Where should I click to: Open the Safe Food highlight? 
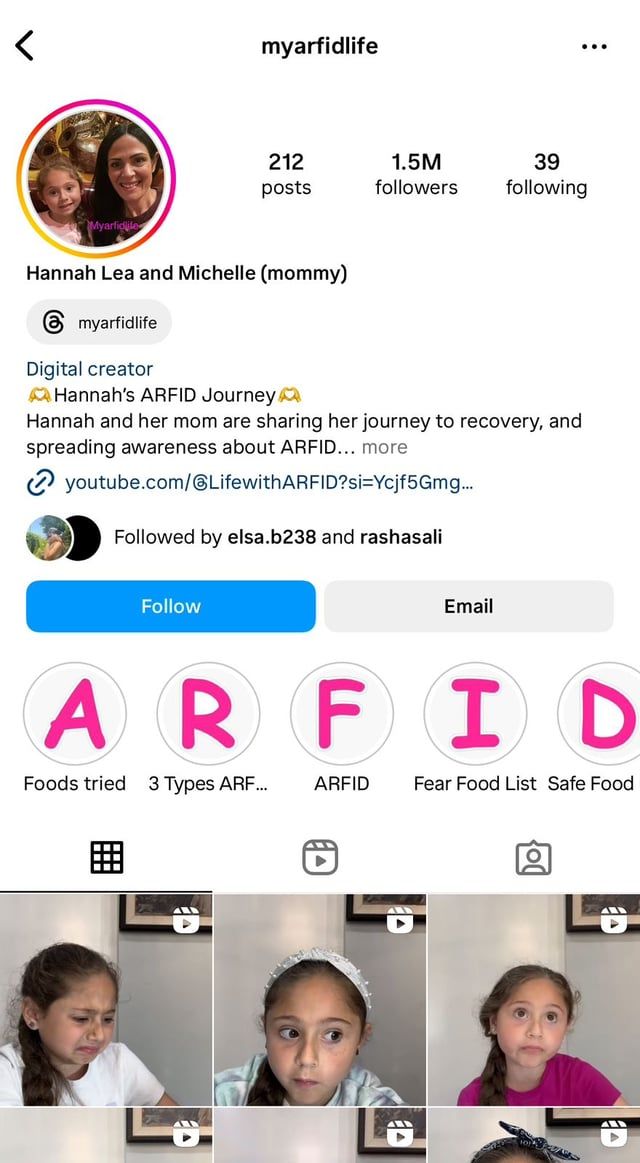(x=600, y=714)
